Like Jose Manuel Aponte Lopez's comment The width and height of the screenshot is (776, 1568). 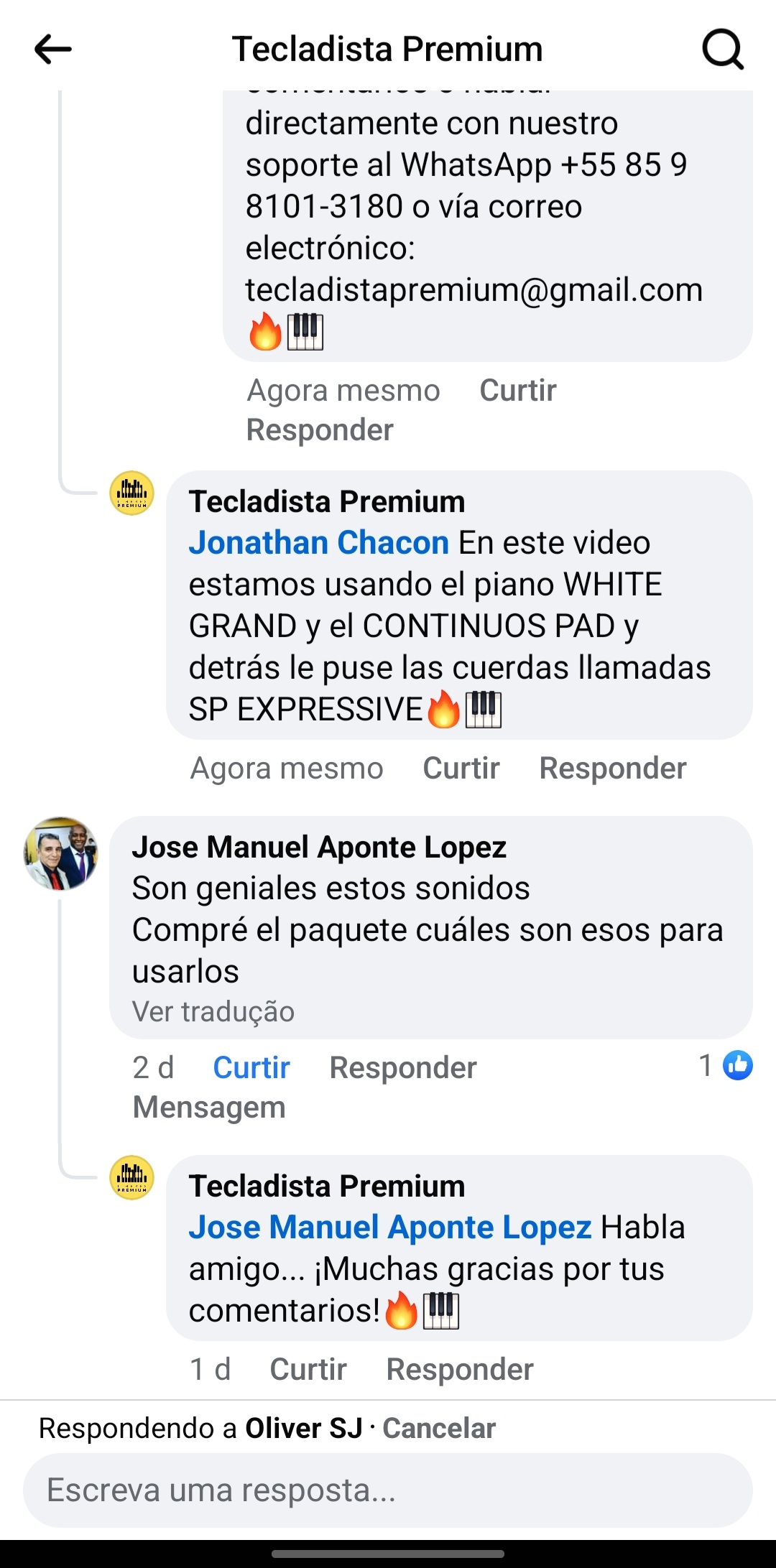(251, 1067)
